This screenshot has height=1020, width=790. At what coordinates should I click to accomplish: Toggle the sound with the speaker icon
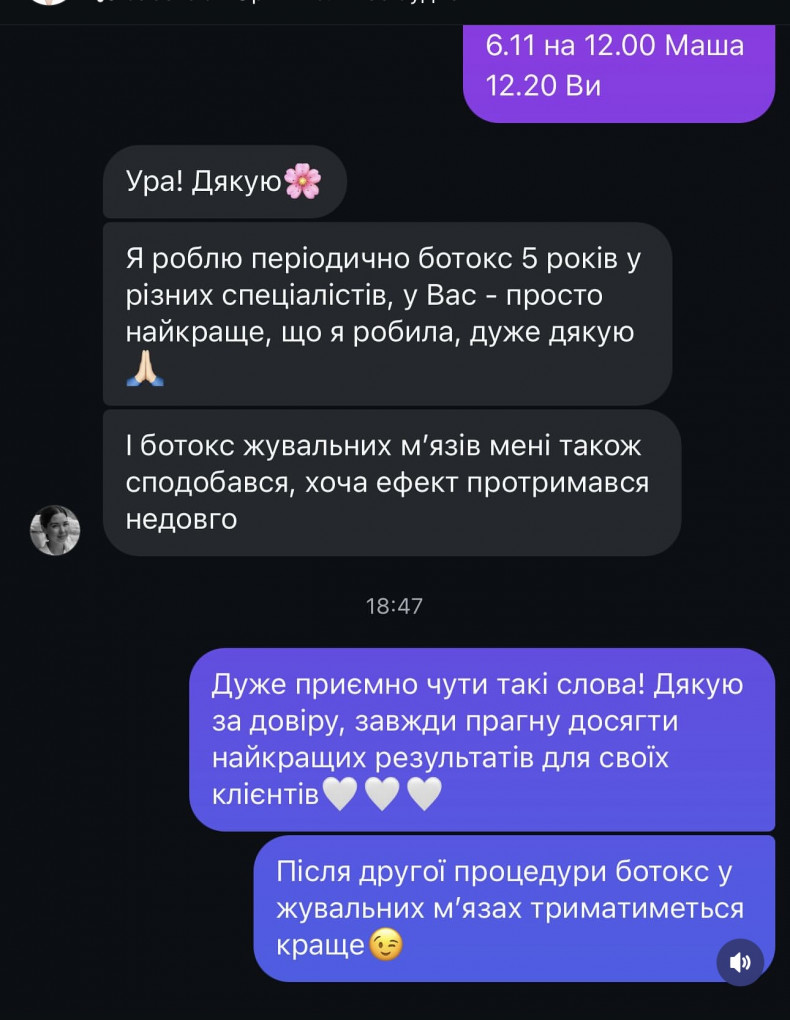tap(740, 963)
